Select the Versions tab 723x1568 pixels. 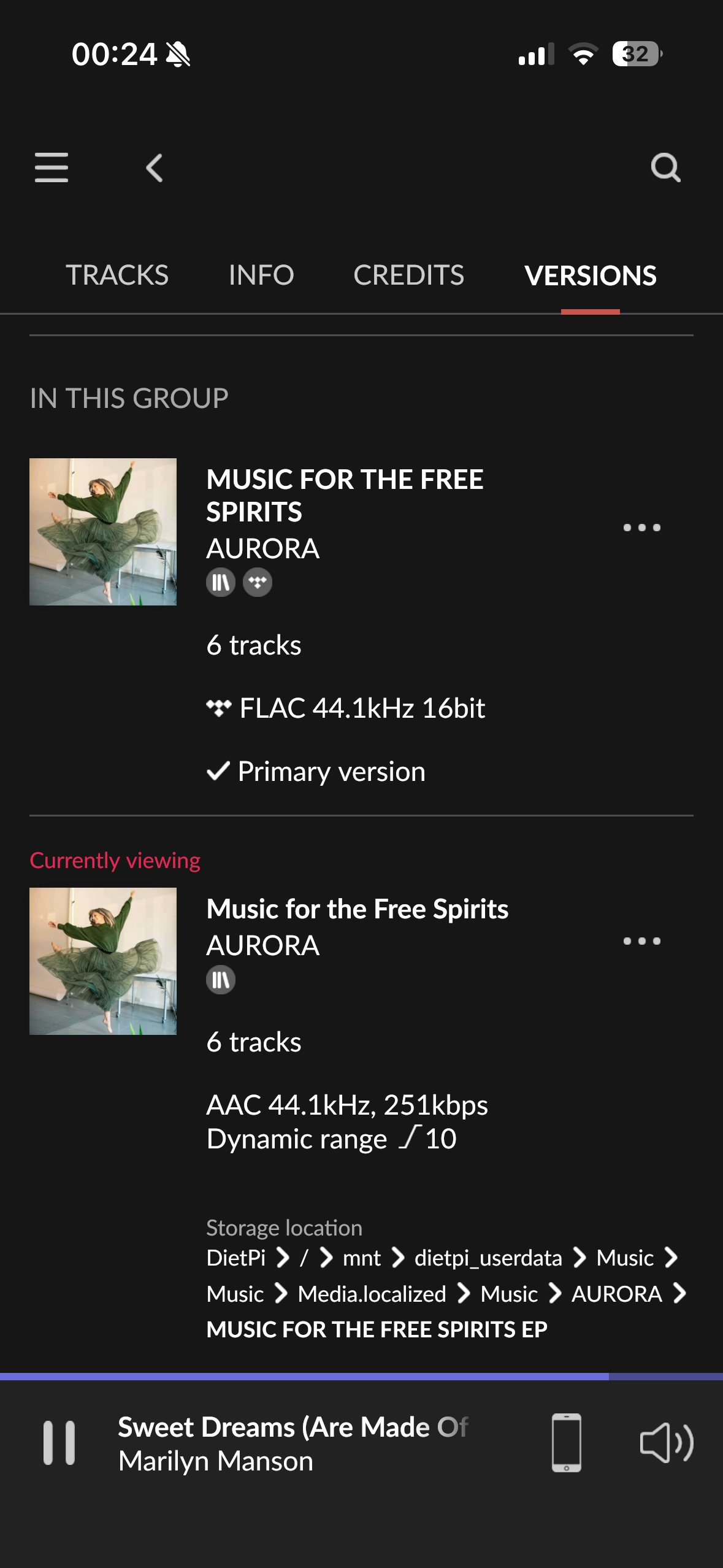(x=590, y=275)
